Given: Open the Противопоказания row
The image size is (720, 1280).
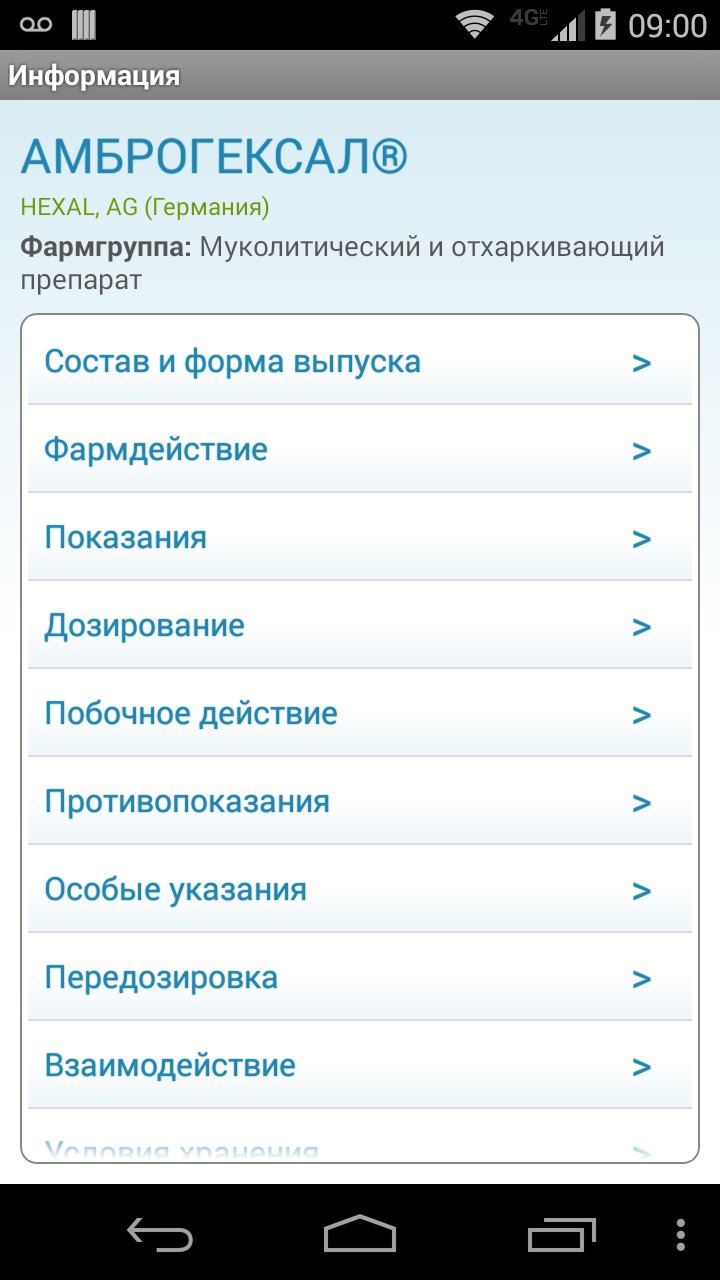Looking at the screenshot, I should click(360, 801).
